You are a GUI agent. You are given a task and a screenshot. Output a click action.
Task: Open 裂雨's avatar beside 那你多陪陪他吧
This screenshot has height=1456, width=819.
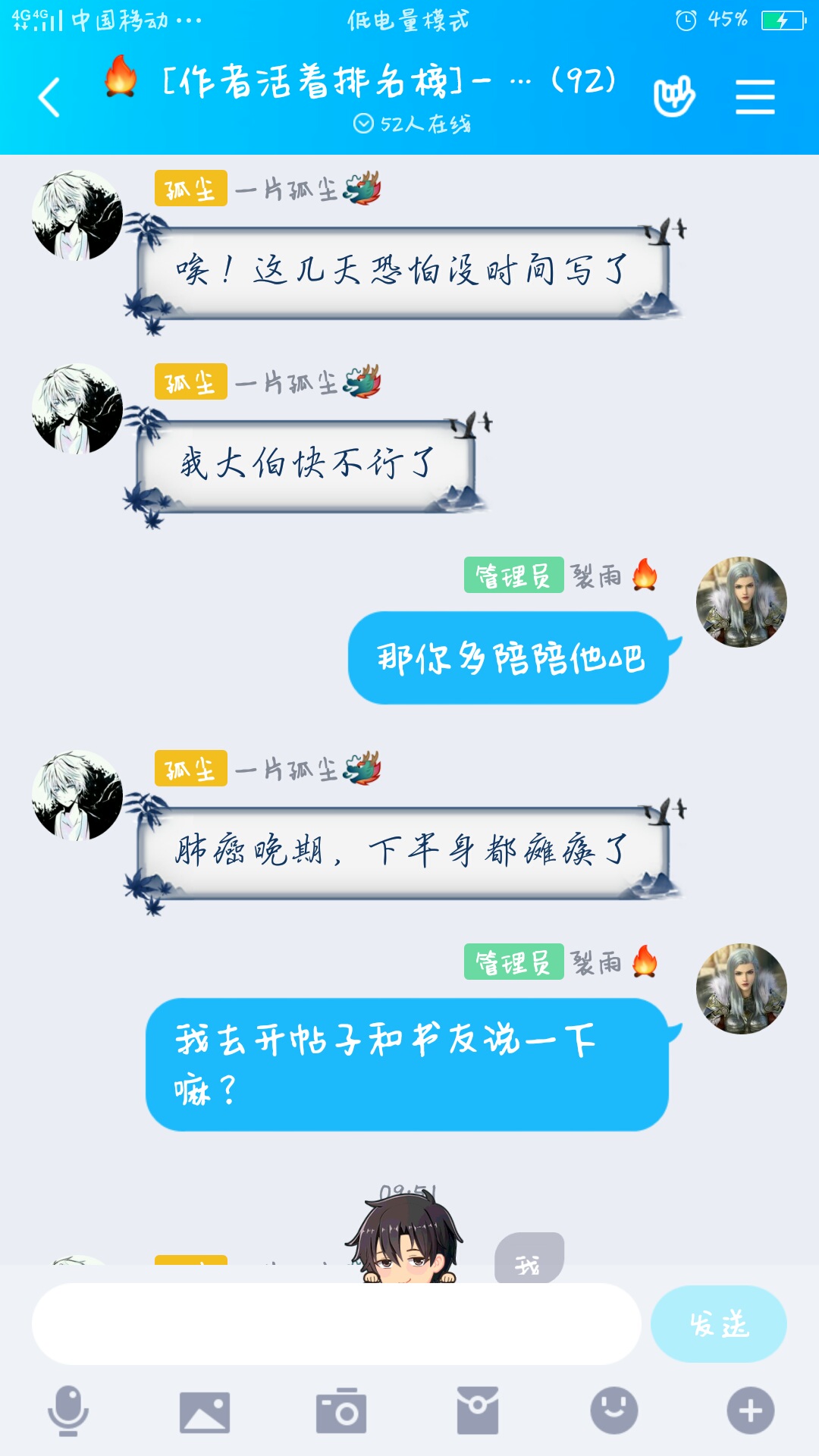point(741,602)
